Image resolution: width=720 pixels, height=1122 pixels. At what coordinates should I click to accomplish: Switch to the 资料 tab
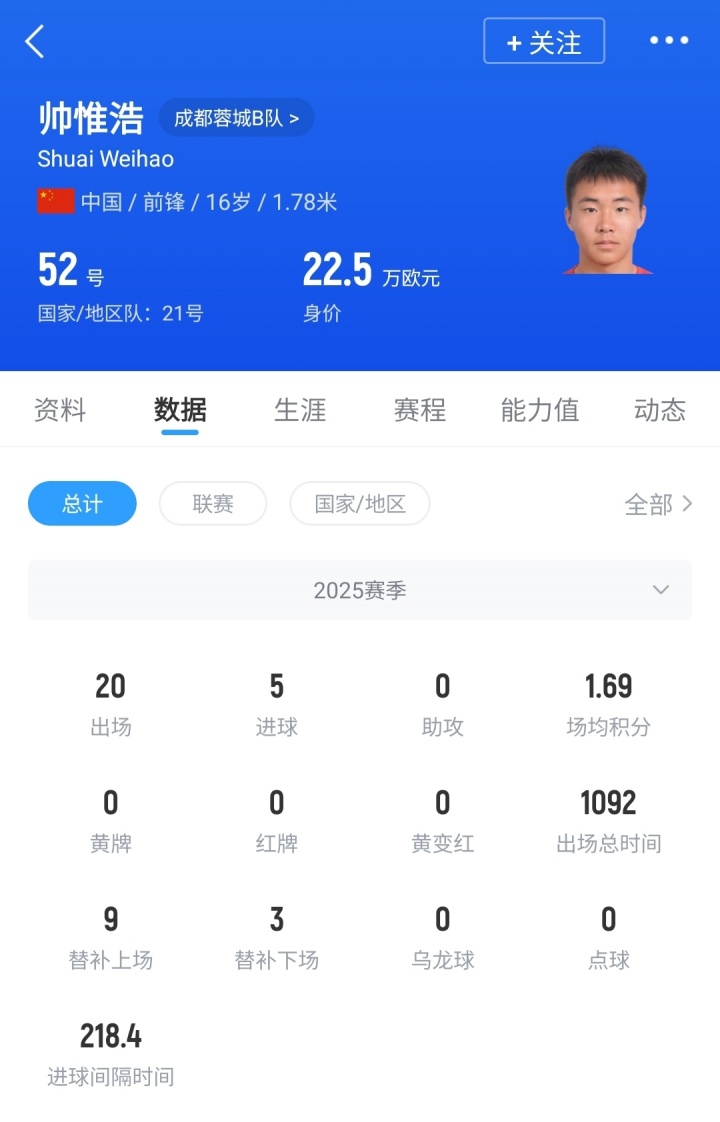(60, 410)
